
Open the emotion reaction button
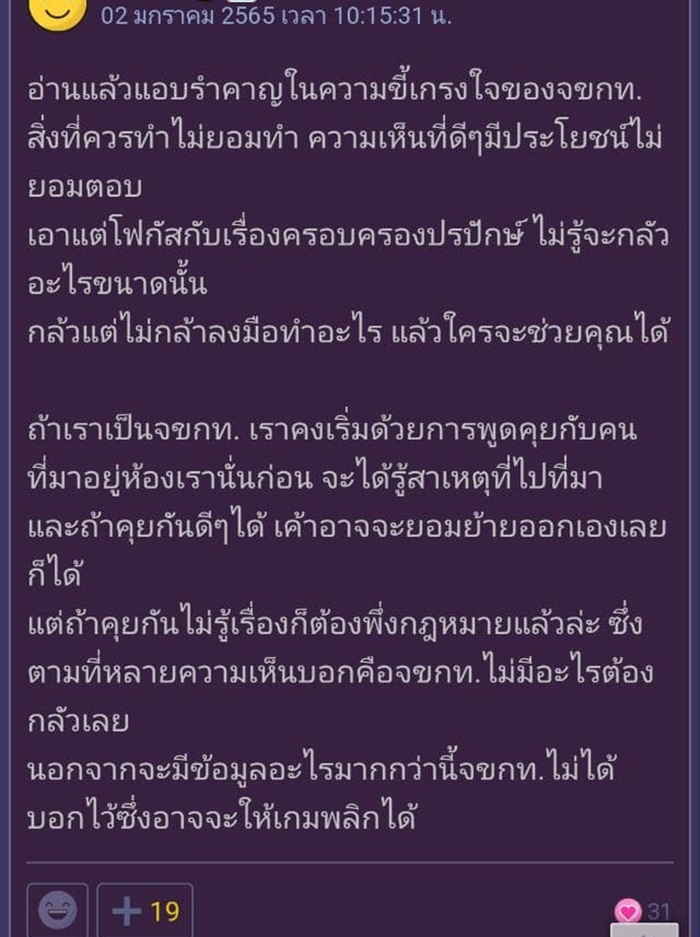57,911
